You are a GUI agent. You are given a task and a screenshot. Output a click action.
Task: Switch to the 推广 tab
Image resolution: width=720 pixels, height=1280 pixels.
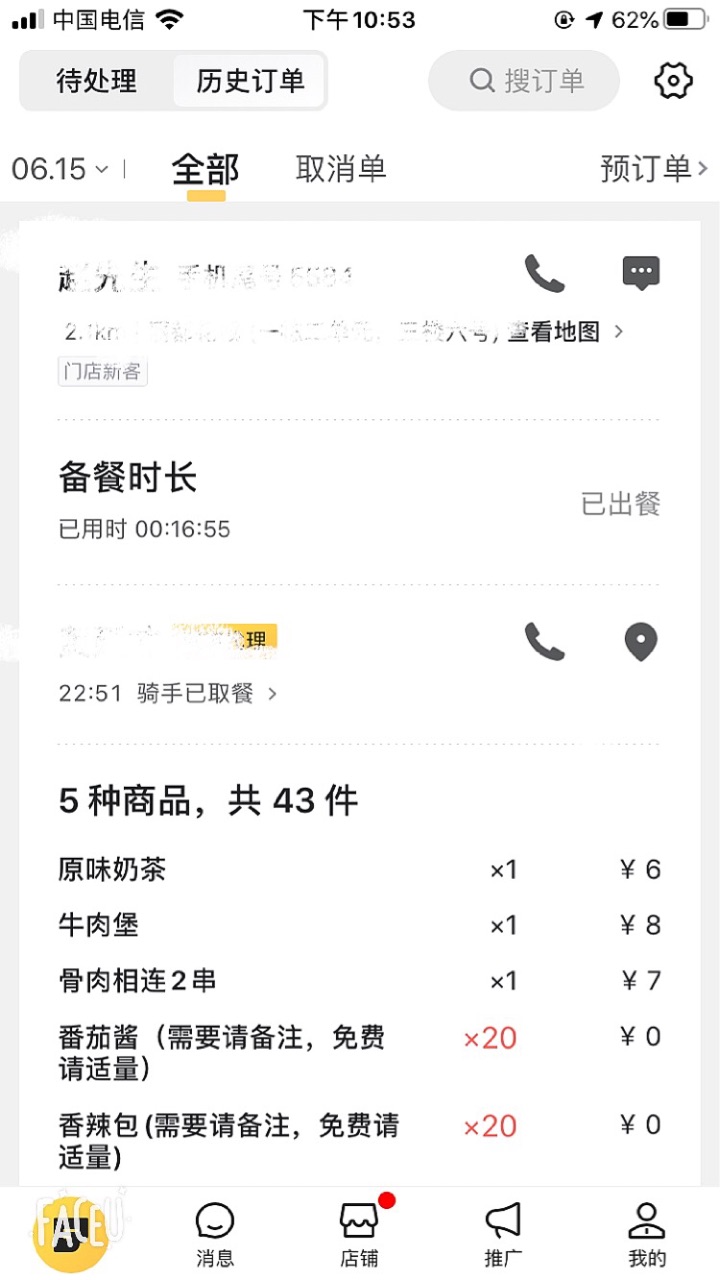click(503, 1234)
